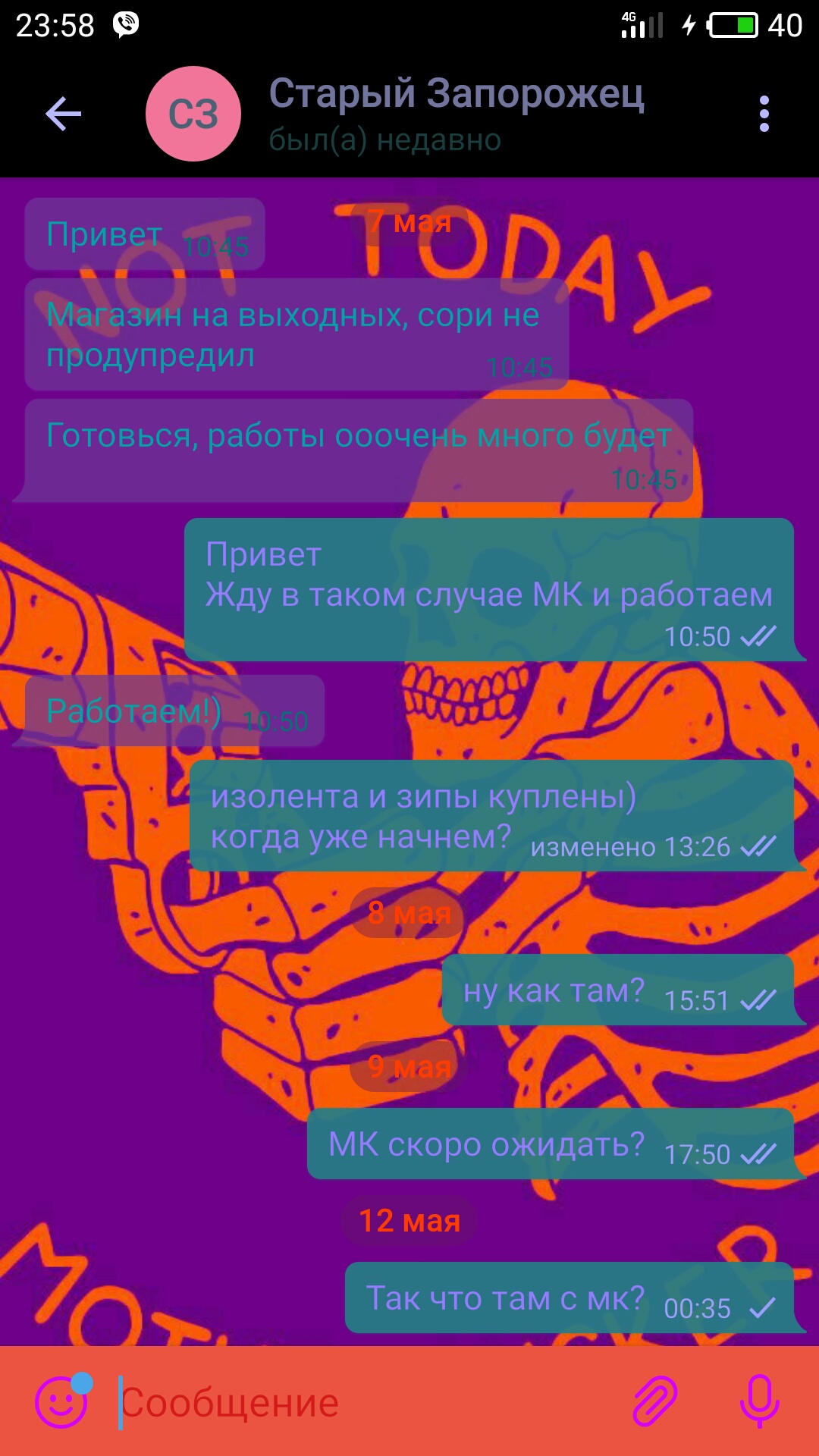Screen dimensions: 819x1456
Task: Open the overflow menu with three dots
Action: click(764, 114)
